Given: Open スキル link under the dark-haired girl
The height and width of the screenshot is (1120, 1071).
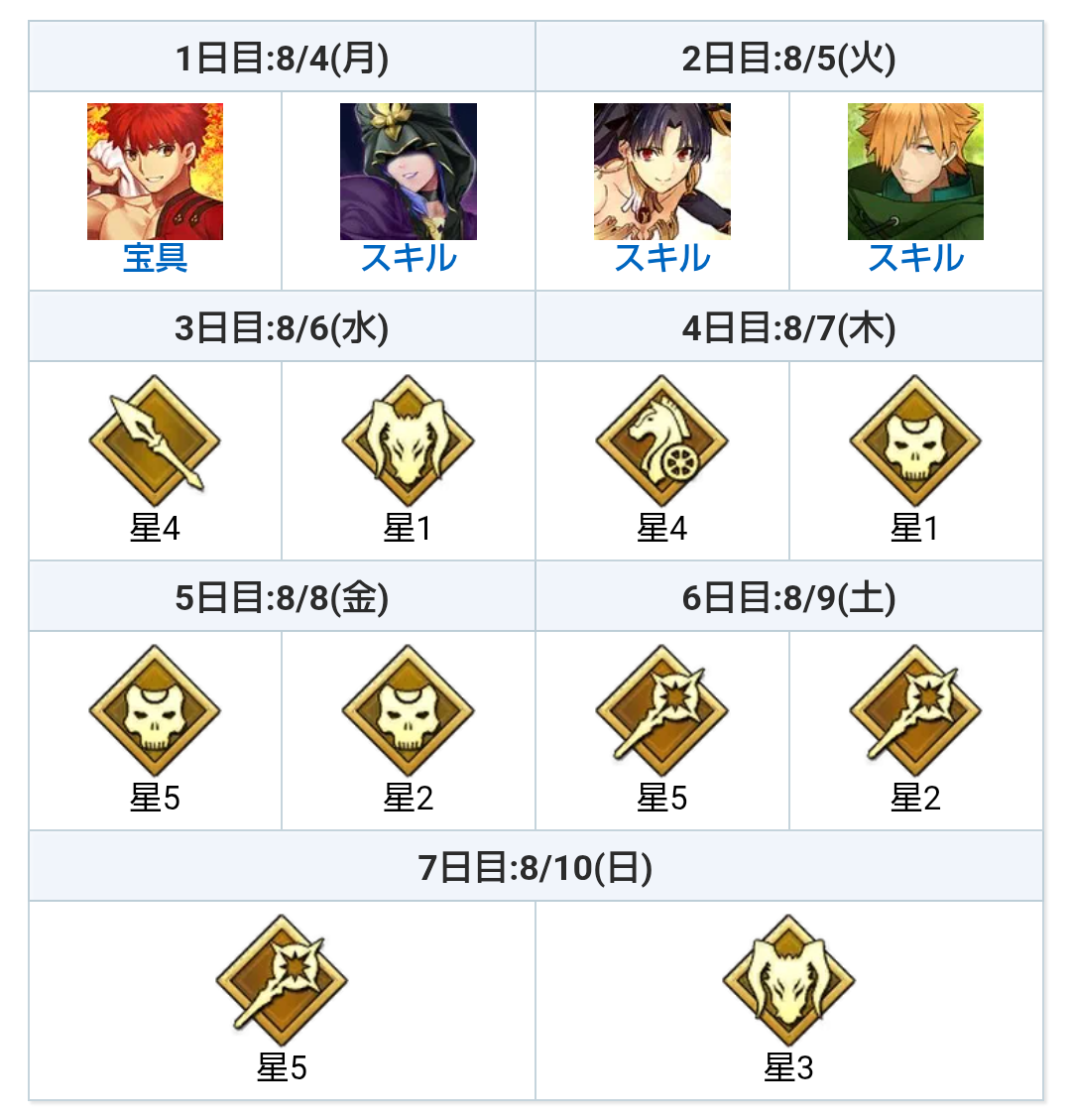Looking at the screenshot, I should click(661, 259).
